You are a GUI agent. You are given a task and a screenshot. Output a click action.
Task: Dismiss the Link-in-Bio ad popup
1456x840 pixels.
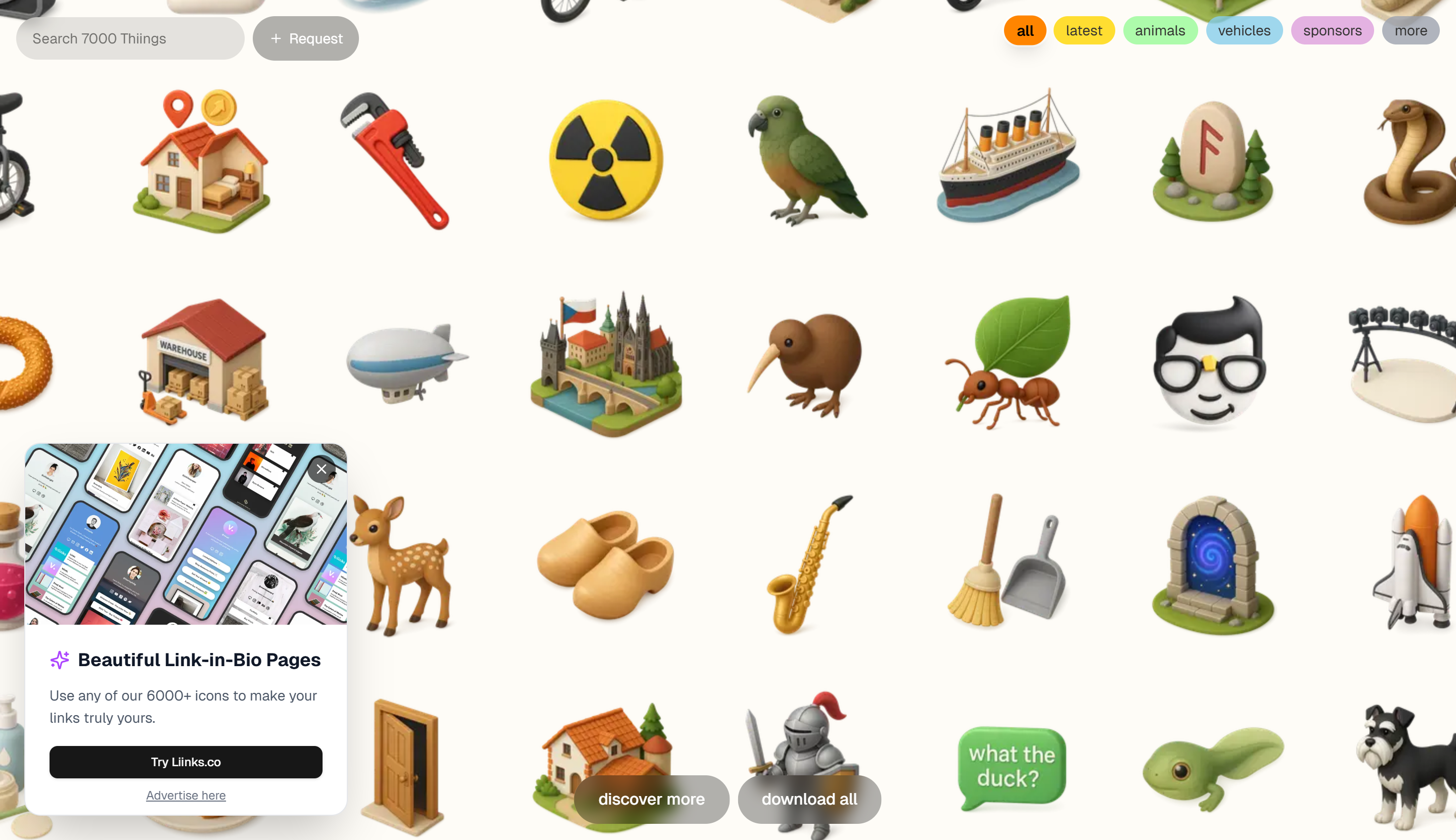coord(322,469)
